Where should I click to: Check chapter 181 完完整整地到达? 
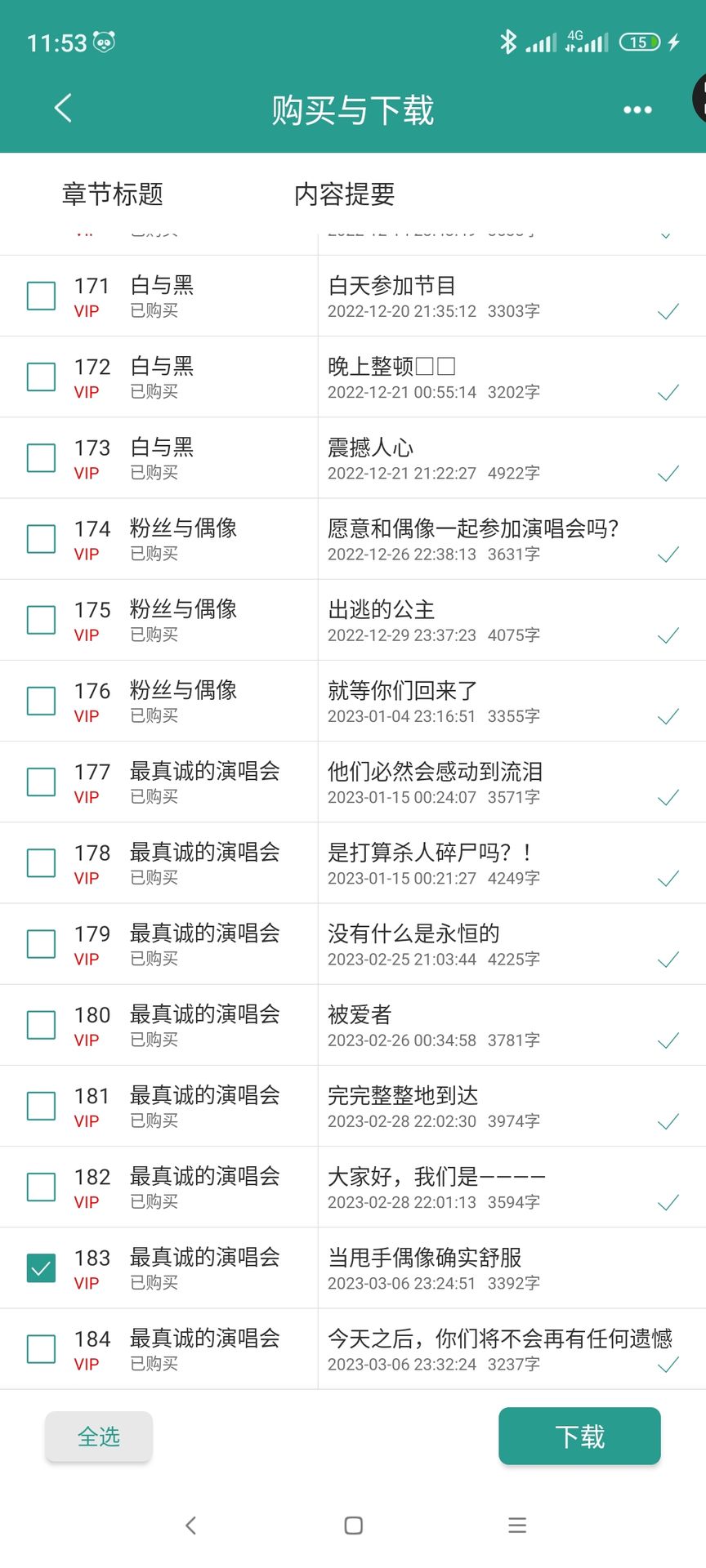click(41, 1105)
